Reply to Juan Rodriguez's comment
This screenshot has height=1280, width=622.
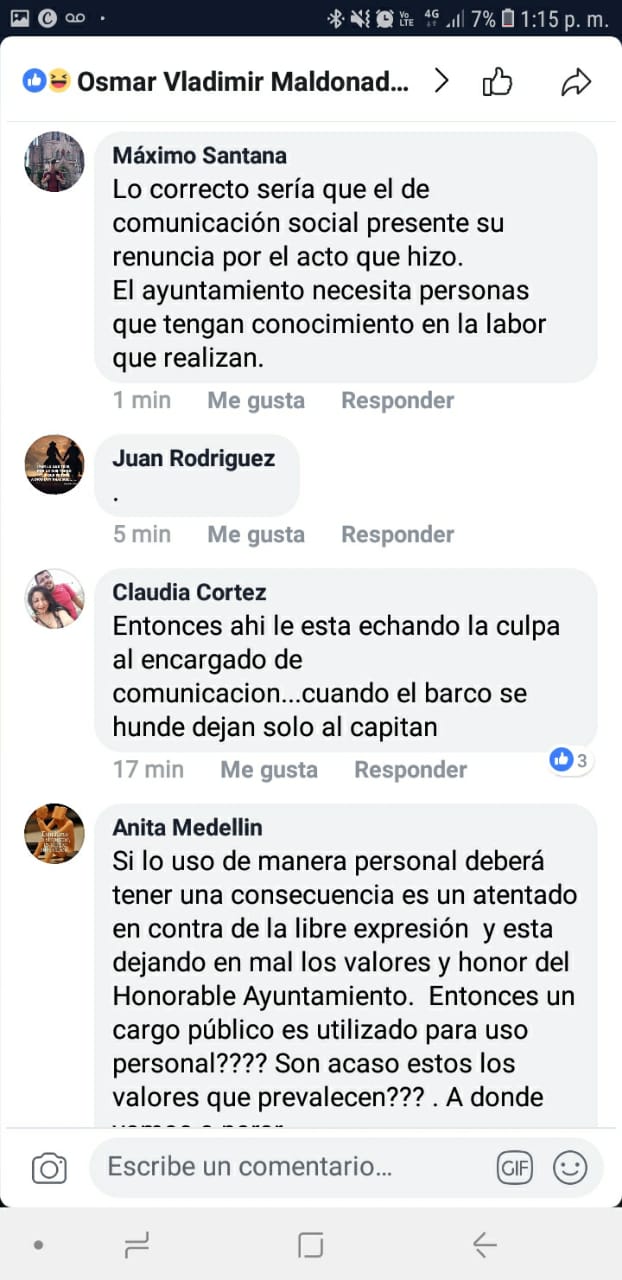397,534
